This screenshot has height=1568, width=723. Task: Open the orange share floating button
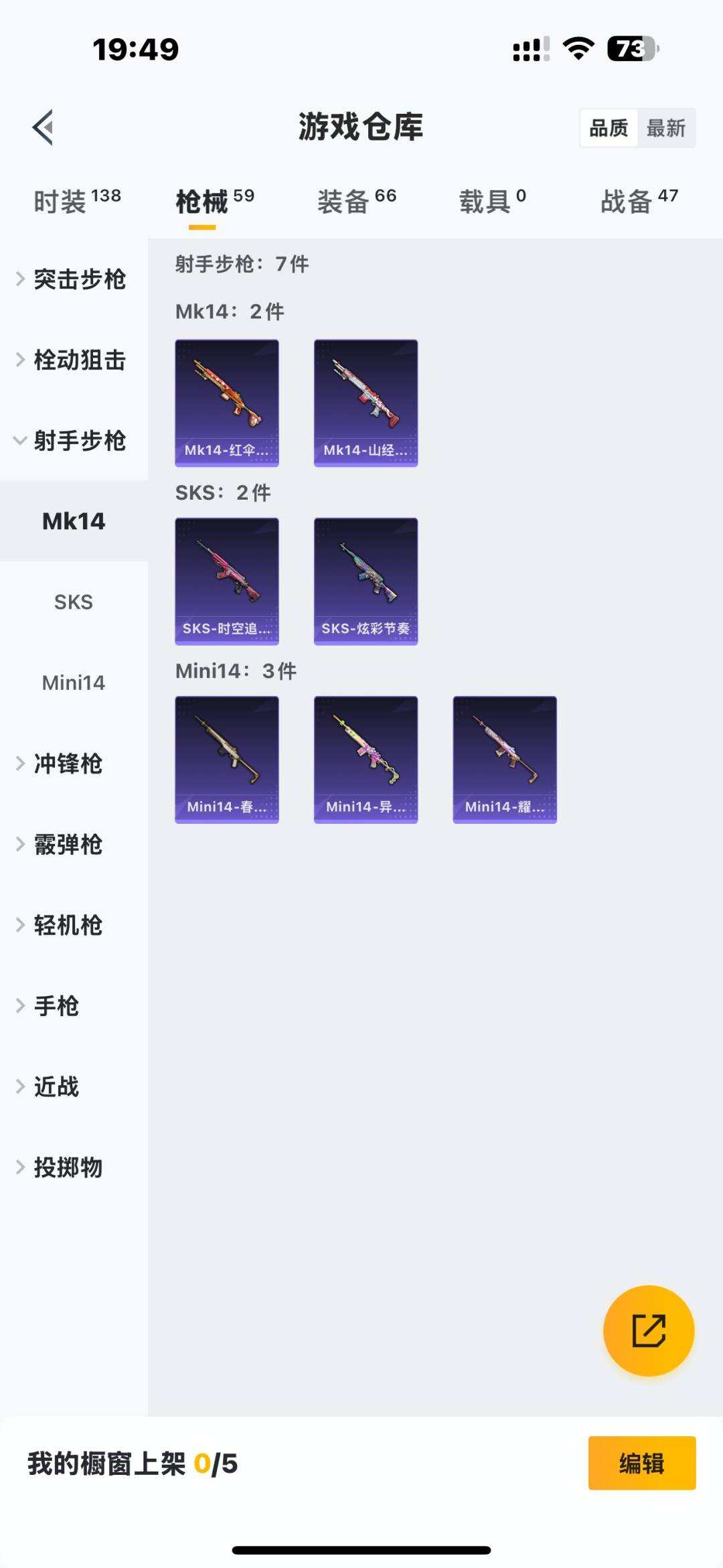(x=648, y=1330)
